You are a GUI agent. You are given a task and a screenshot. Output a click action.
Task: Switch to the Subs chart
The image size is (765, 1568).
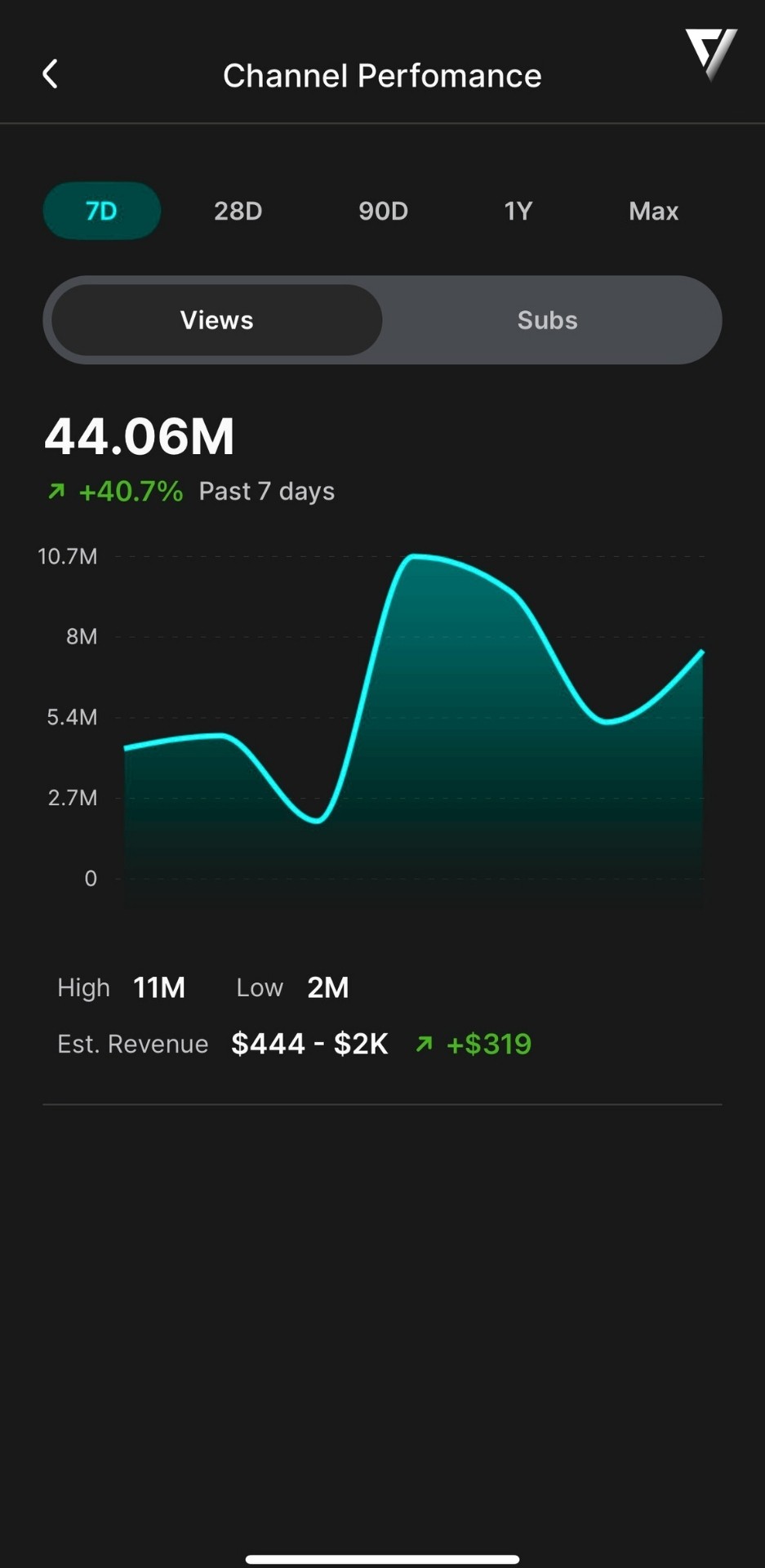click(548, 320)
